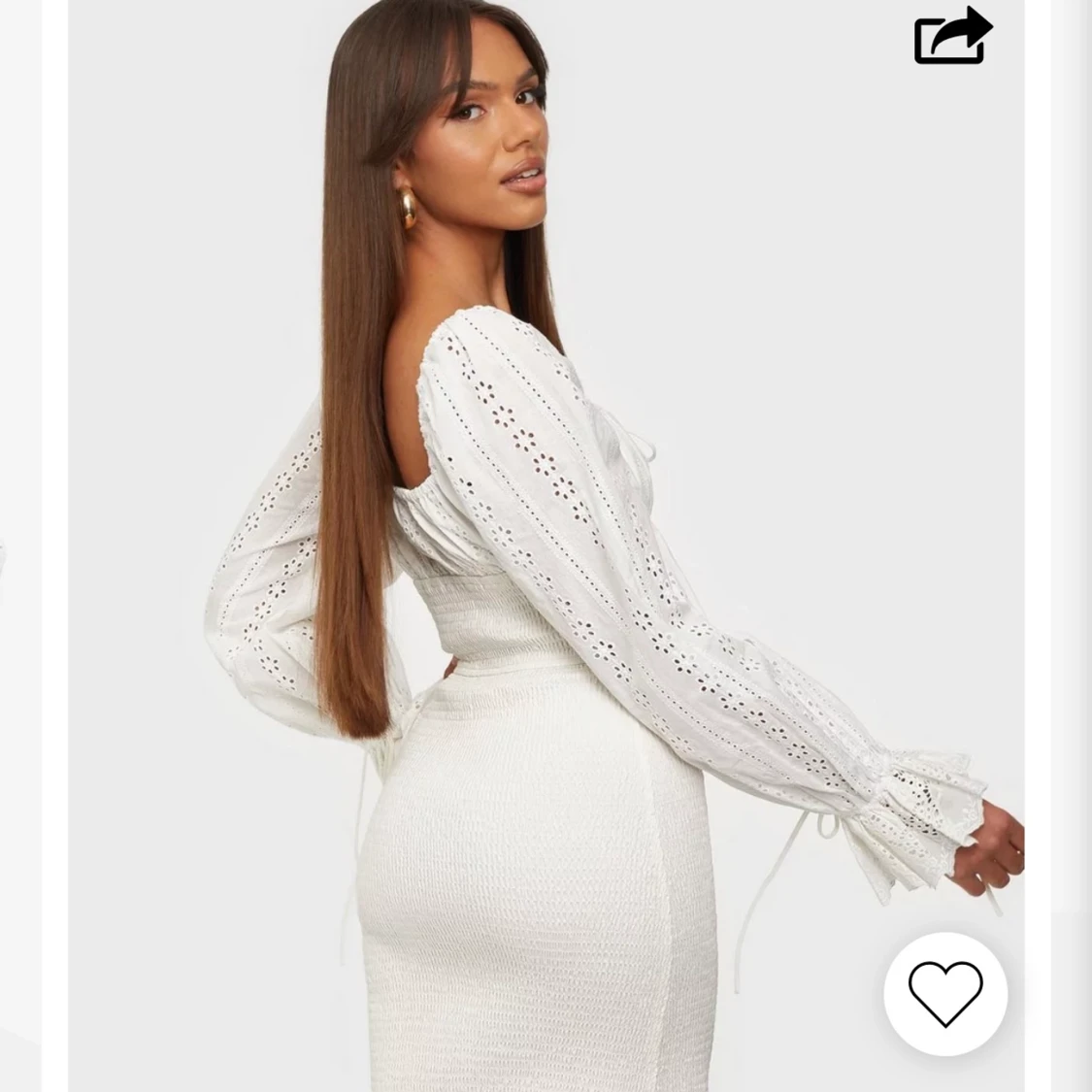Add the white dress to favorites
The image size is (1092, 1092).
point(945,993)
